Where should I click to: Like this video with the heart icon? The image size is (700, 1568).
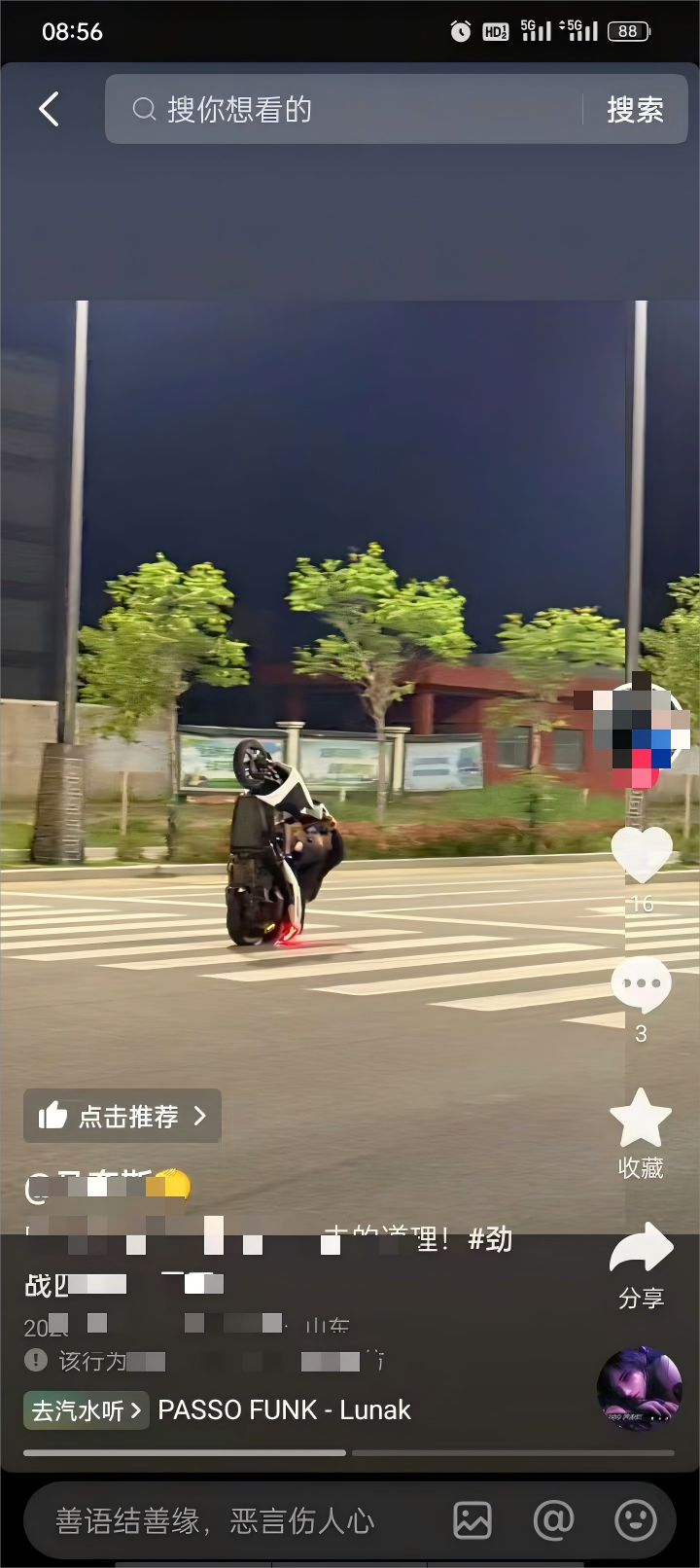pos(641,854)
